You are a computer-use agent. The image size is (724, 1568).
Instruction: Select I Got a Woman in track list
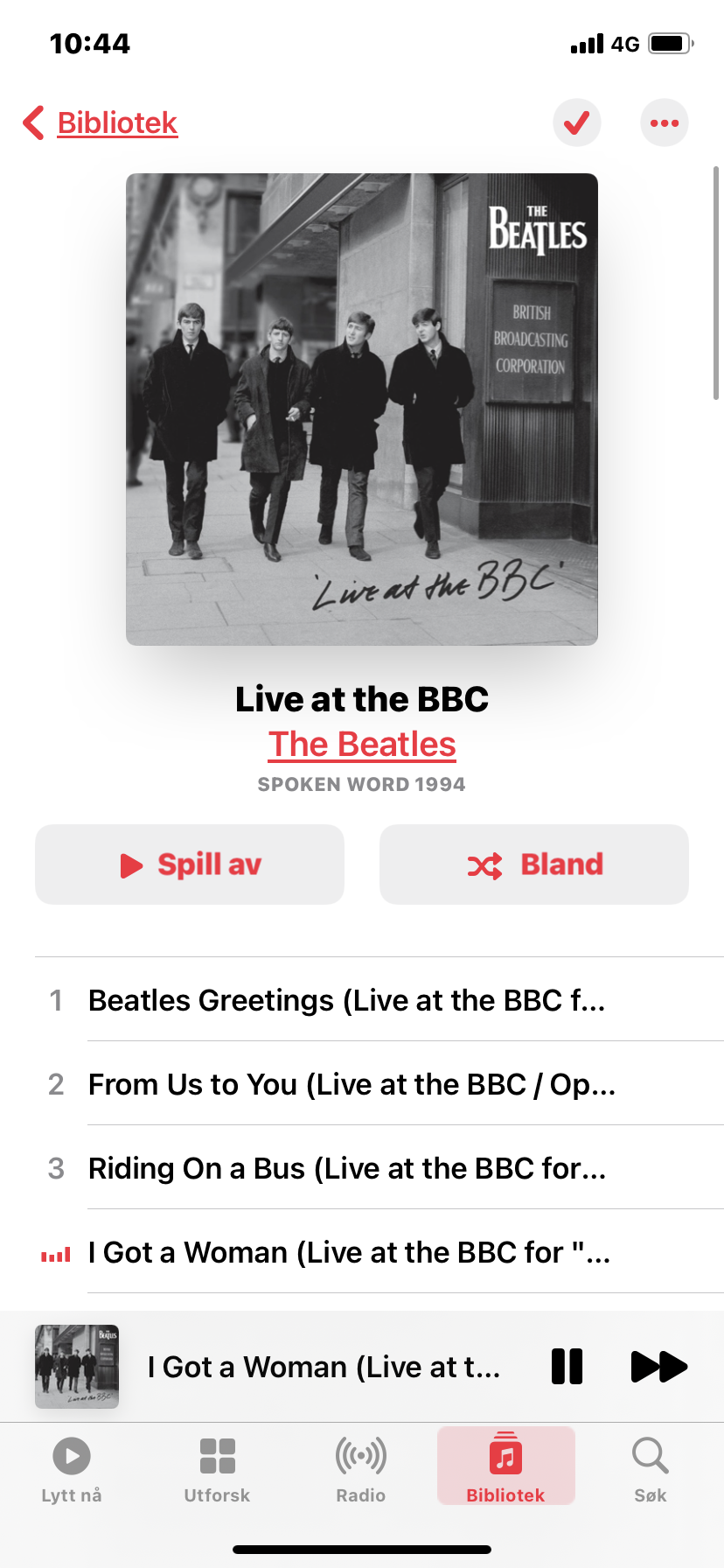[x=379, y=1251]
